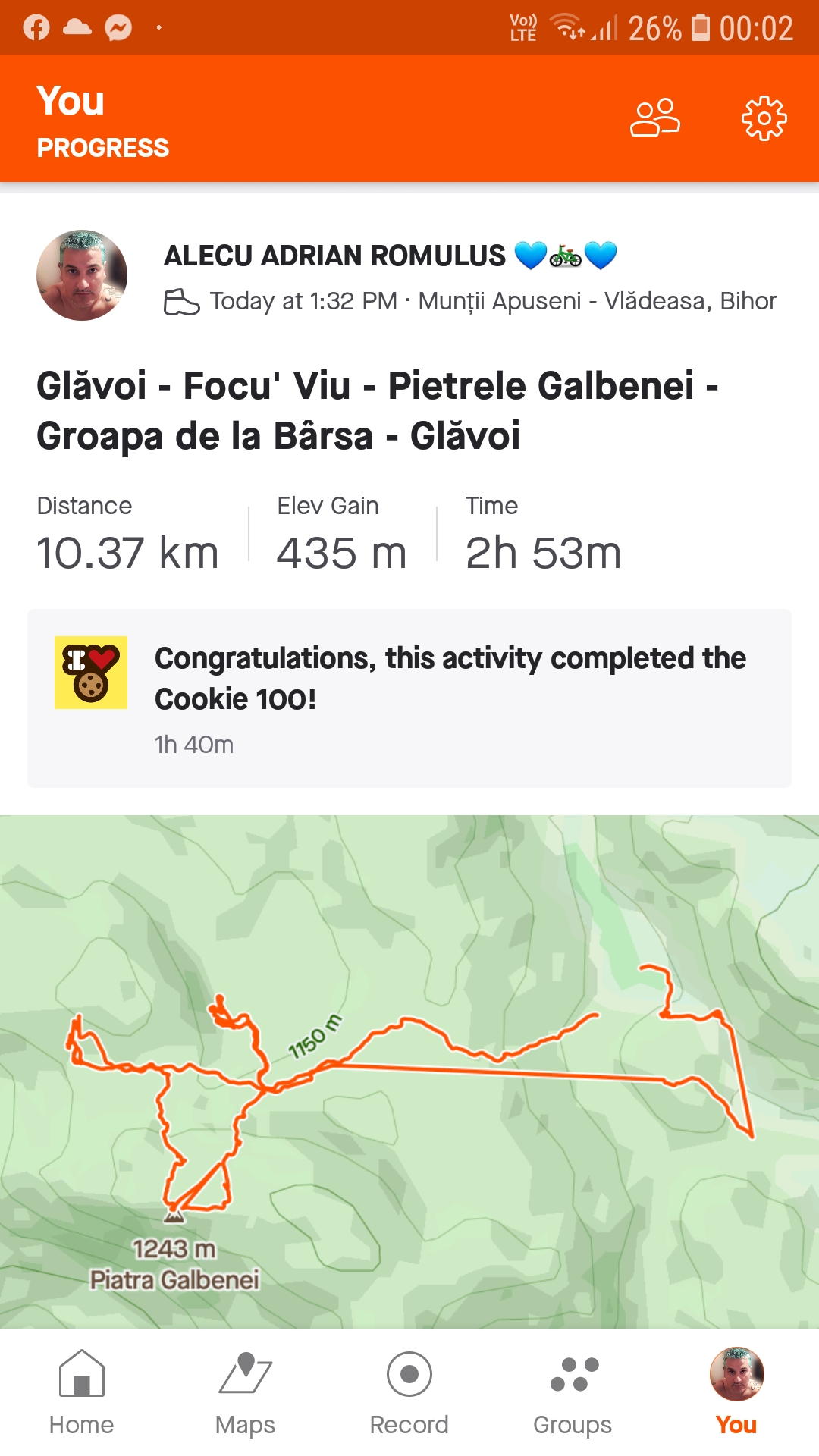Open the Groups tab
Image resolution: width=819 pixels, height=1456 pixels.
point(573,1392)
